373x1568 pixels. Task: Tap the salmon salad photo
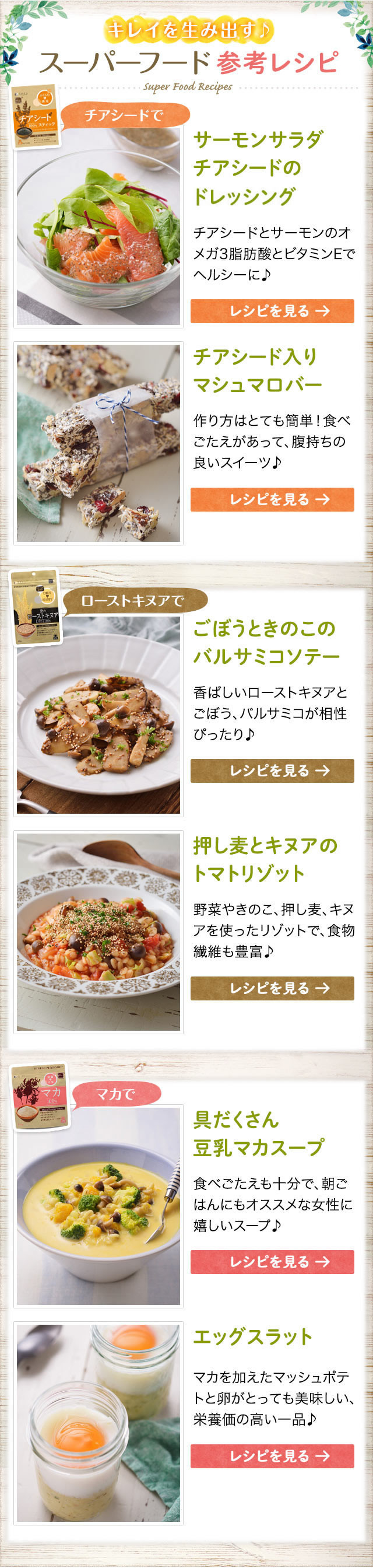[x=98, y=225]
